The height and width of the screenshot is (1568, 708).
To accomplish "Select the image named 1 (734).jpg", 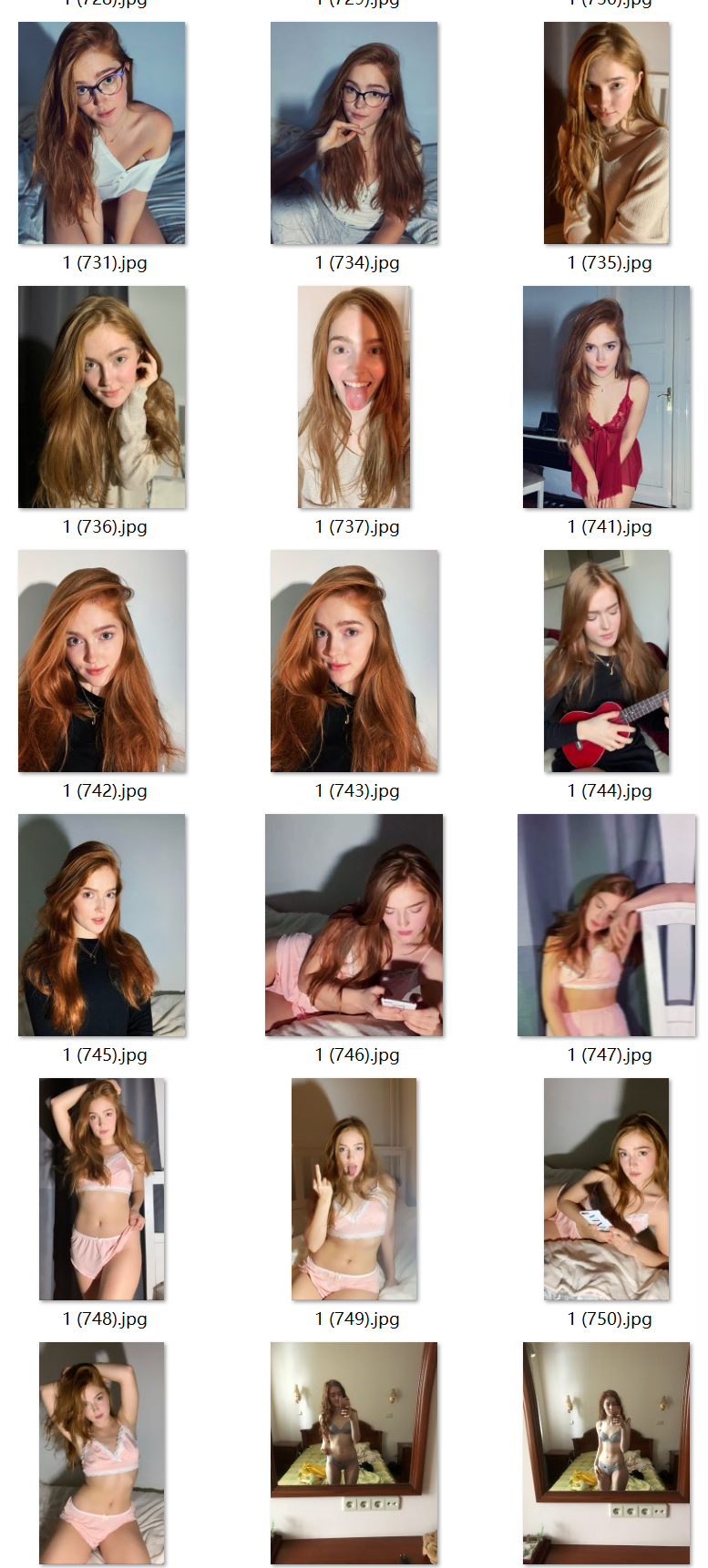I will tap(354, 132).
